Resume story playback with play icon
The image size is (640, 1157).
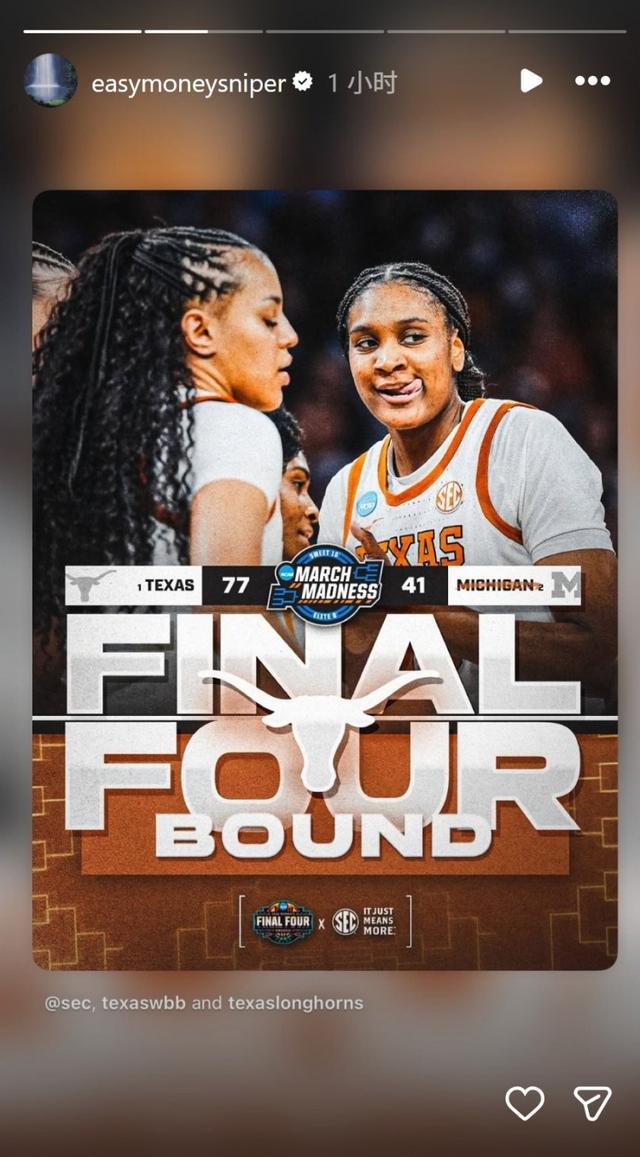531,80
